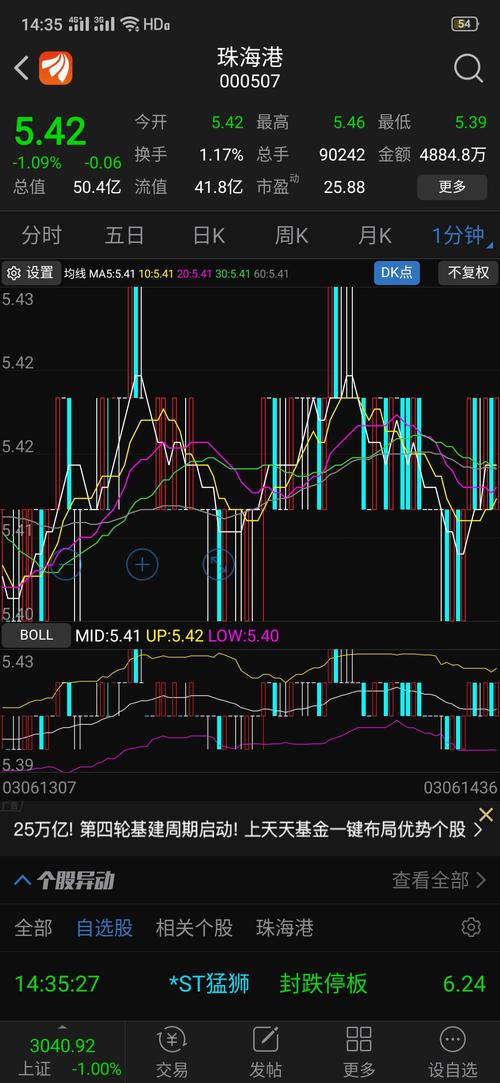Open 查看全部 for stock movements

click(x=440, y=881)
